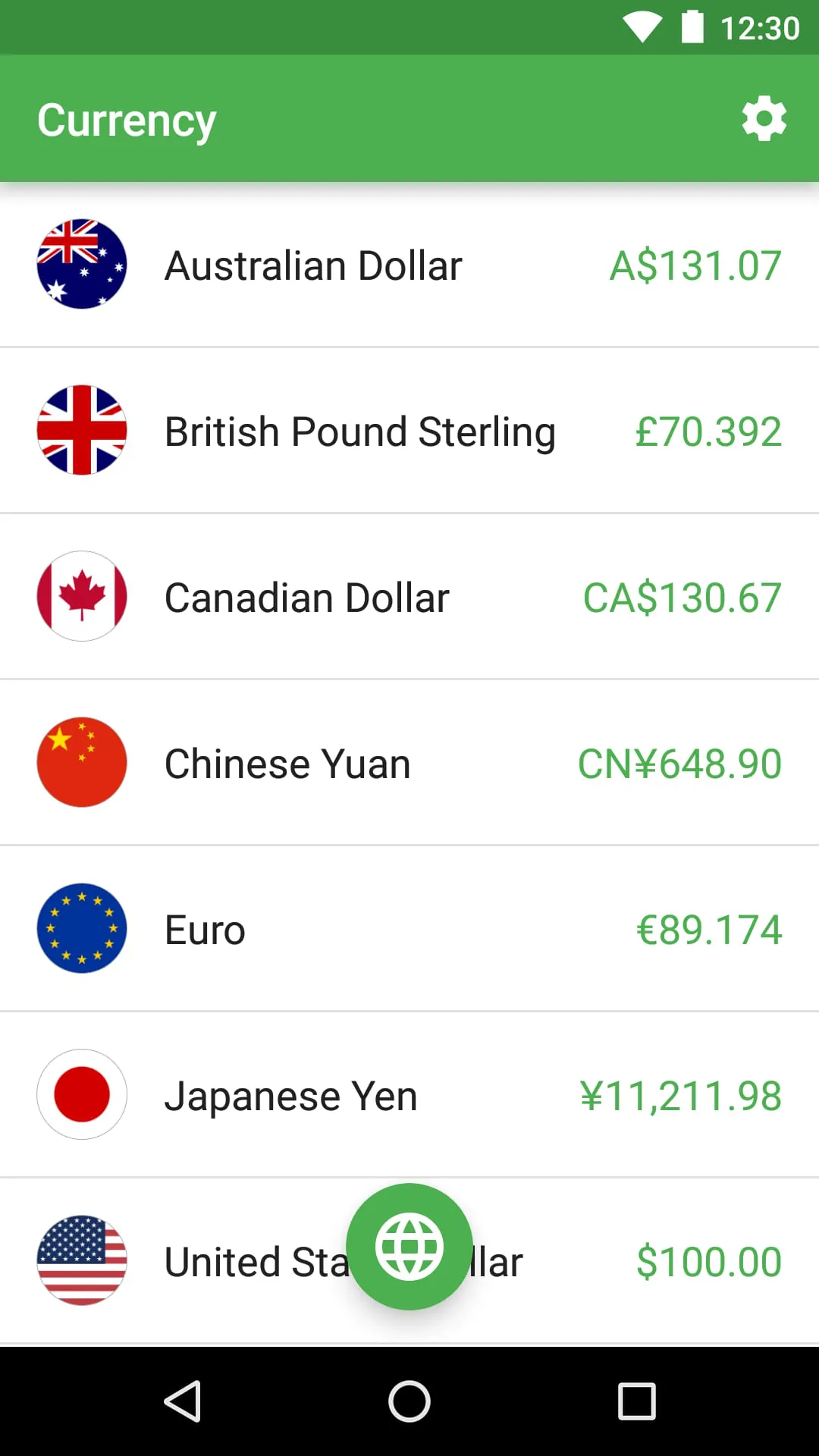
Task: Tap the Canadian maple leaf flag icon
Action: (x=81, y=596)
